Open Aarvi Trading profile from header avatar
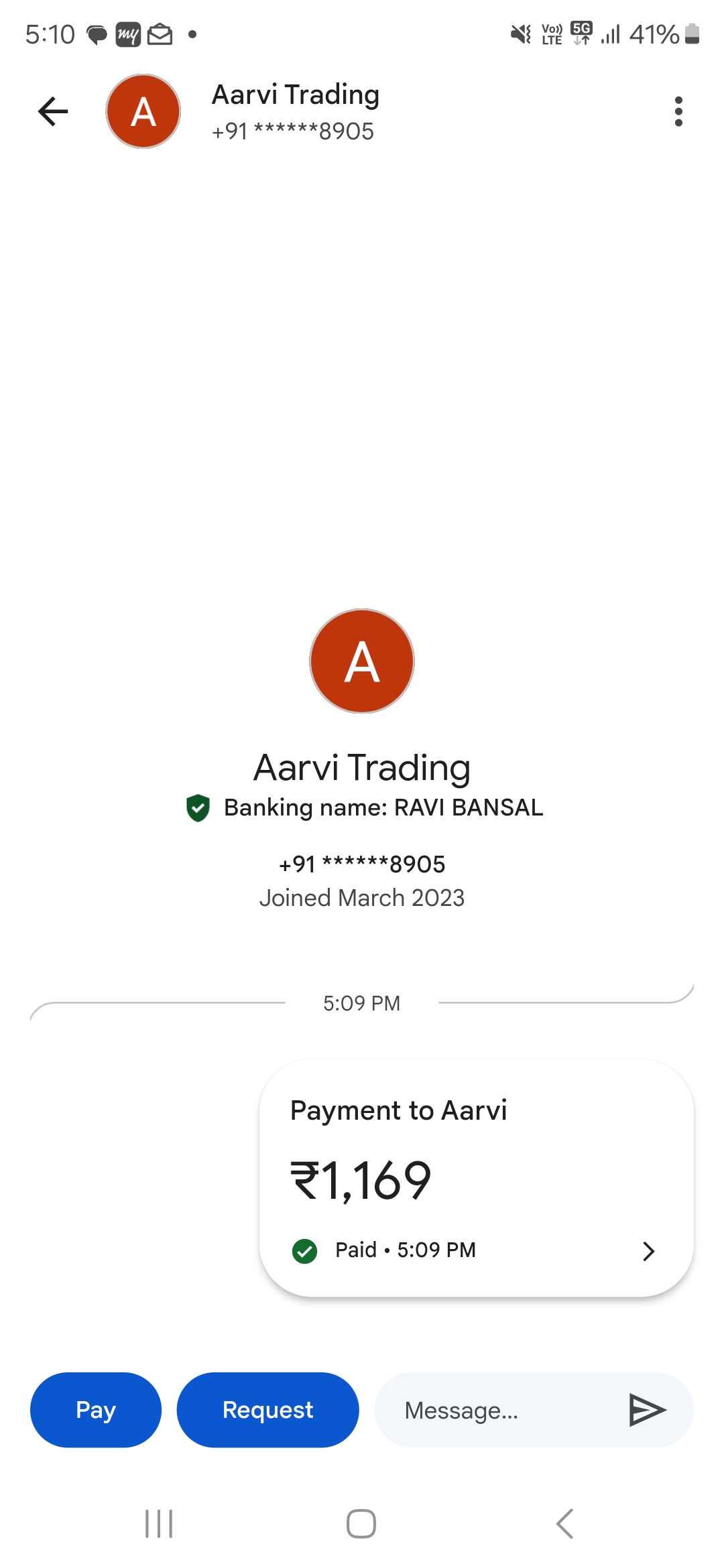724x1568 pixels. (143, 111)
